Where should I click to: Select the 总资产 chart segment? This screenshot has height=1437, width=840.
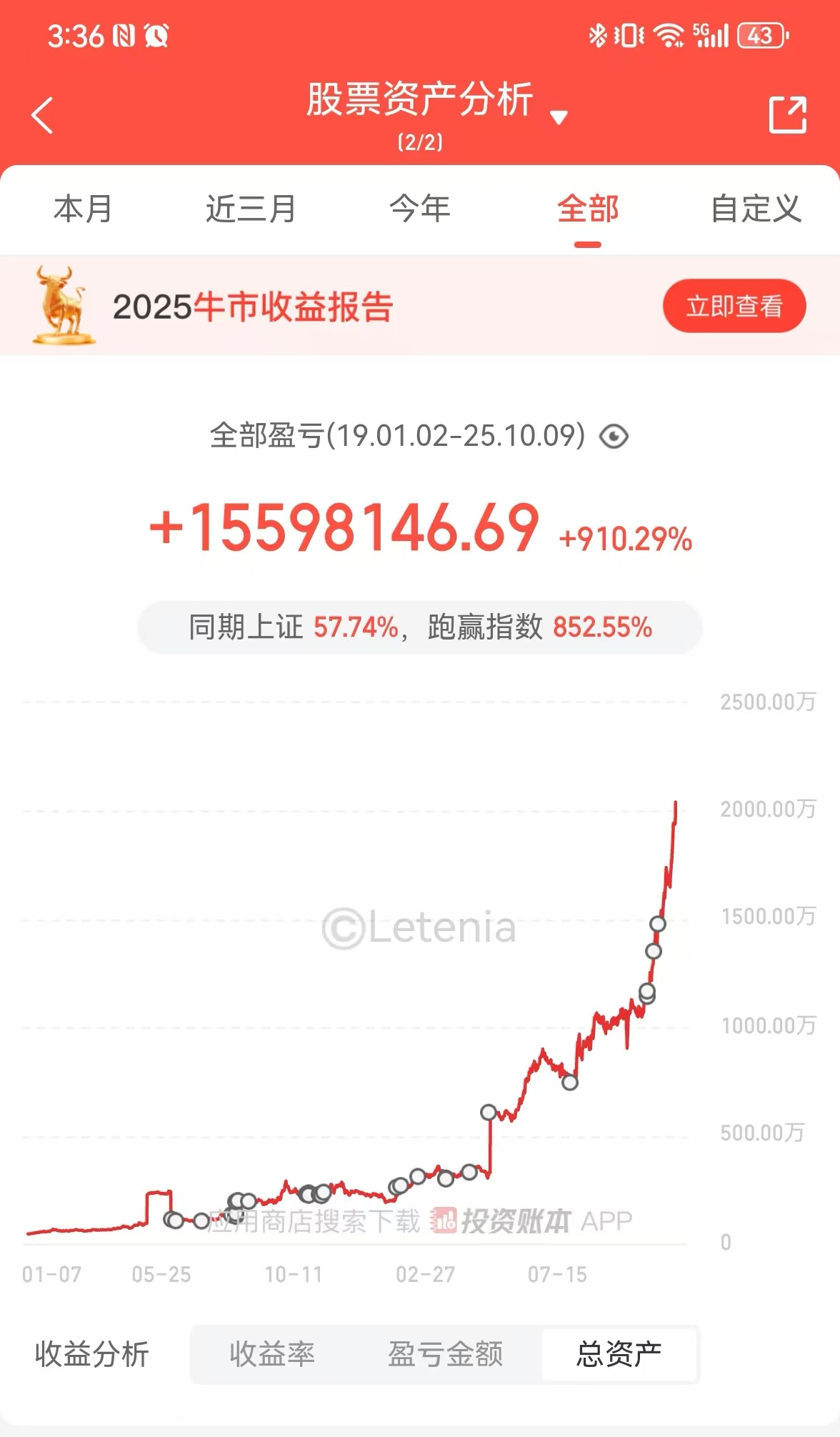[x=619, y=1354]
